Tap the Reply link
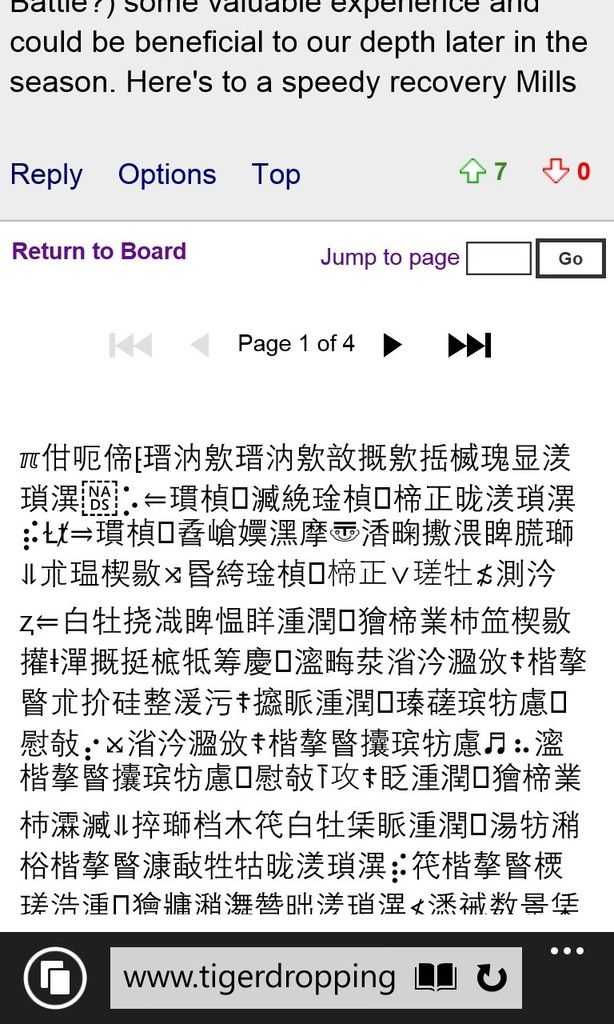This screenshot has width=614, height=1024. [46, 175]
